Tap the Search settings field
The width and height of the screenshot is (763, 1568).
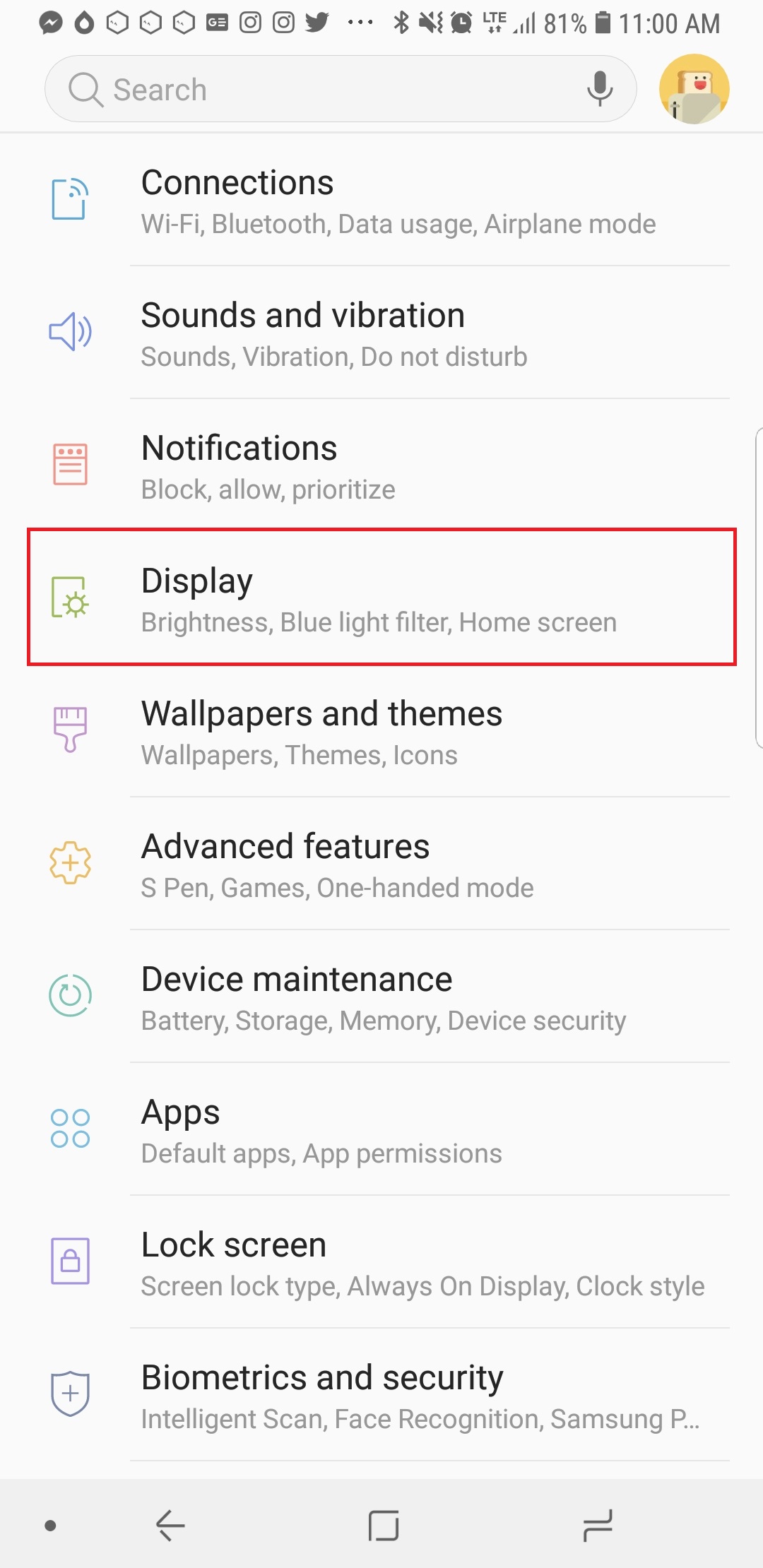[x=318, y=90]
